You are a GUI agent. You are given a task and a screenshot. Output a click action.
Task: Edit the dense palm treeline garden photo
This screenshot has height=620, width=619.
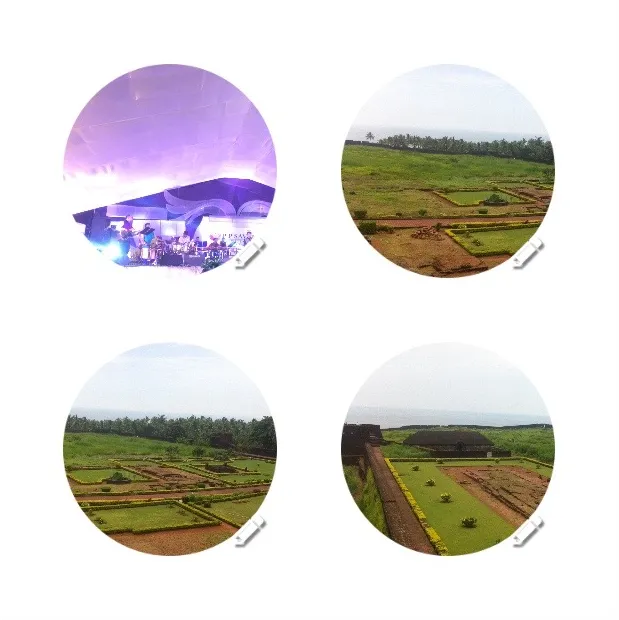(x=249, y=531)
